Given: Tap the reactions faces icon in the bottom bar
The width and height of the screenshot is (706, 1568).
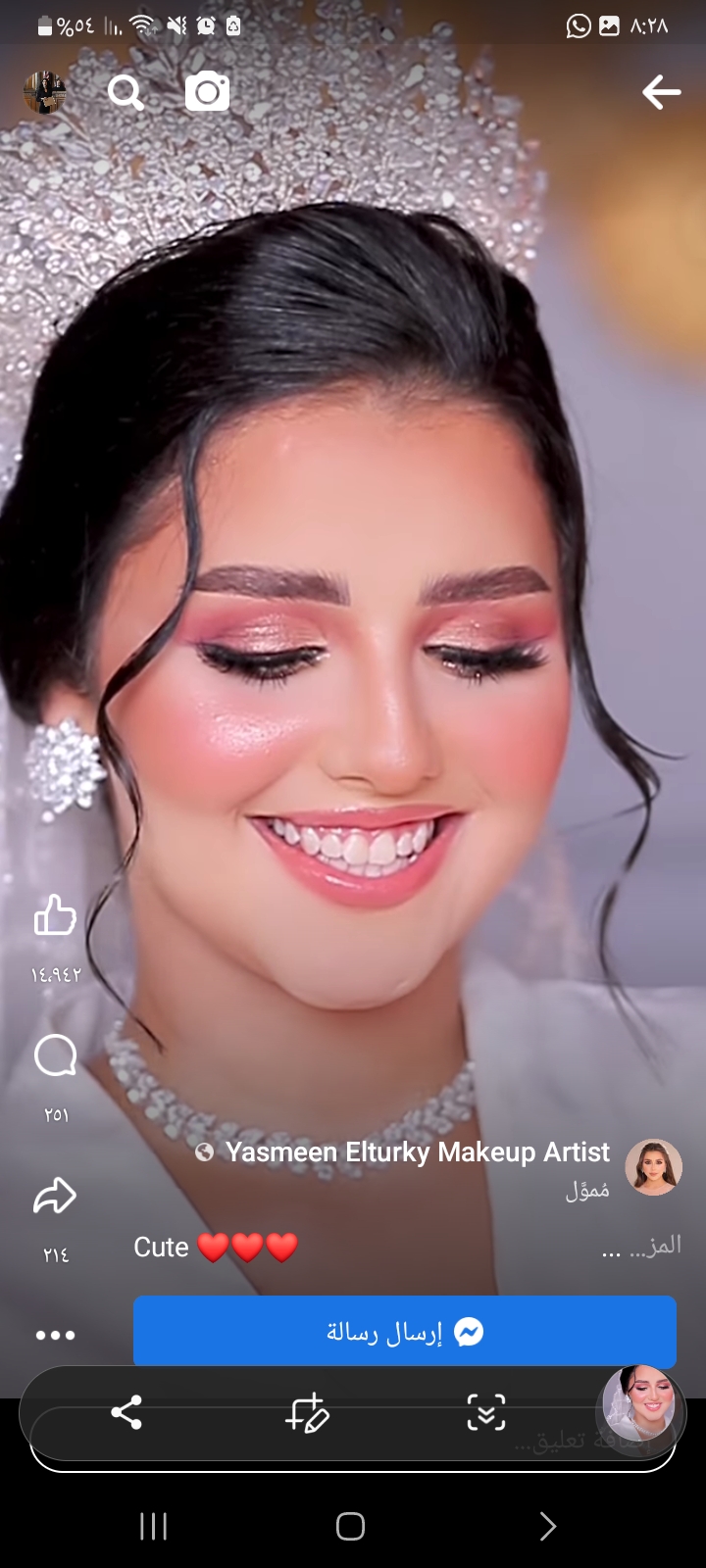Looking at the screenshot, I should [x=487, y=1414].
